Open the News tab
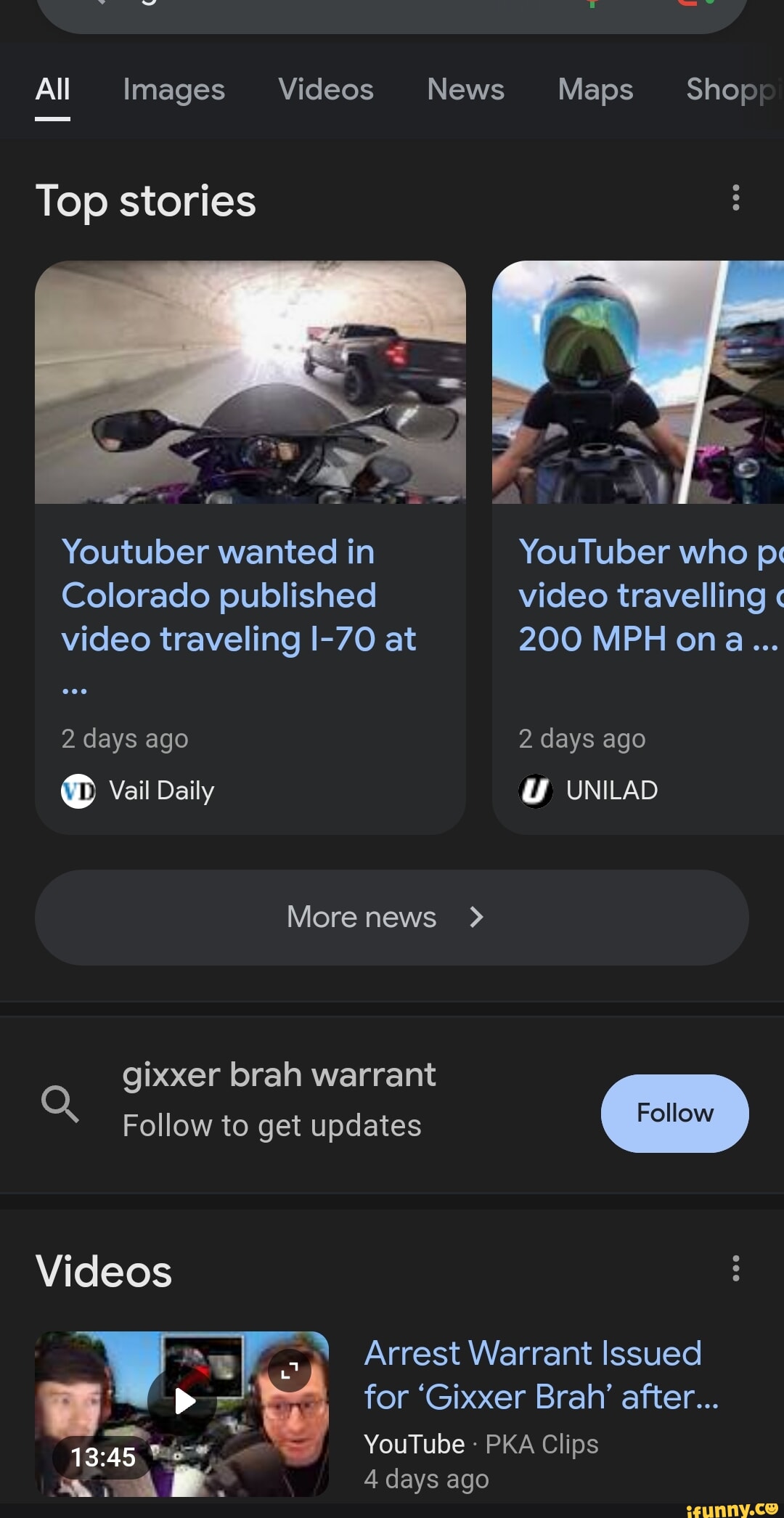The image size is (784, 1518). click(465, 90)
